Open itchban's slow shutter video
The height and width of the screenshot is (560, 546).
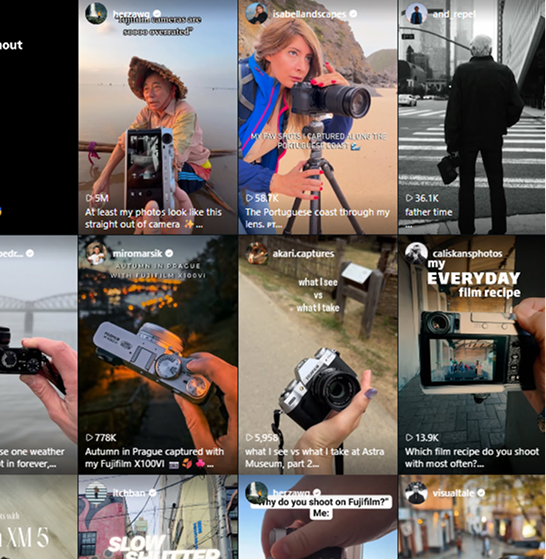[158, 517]
